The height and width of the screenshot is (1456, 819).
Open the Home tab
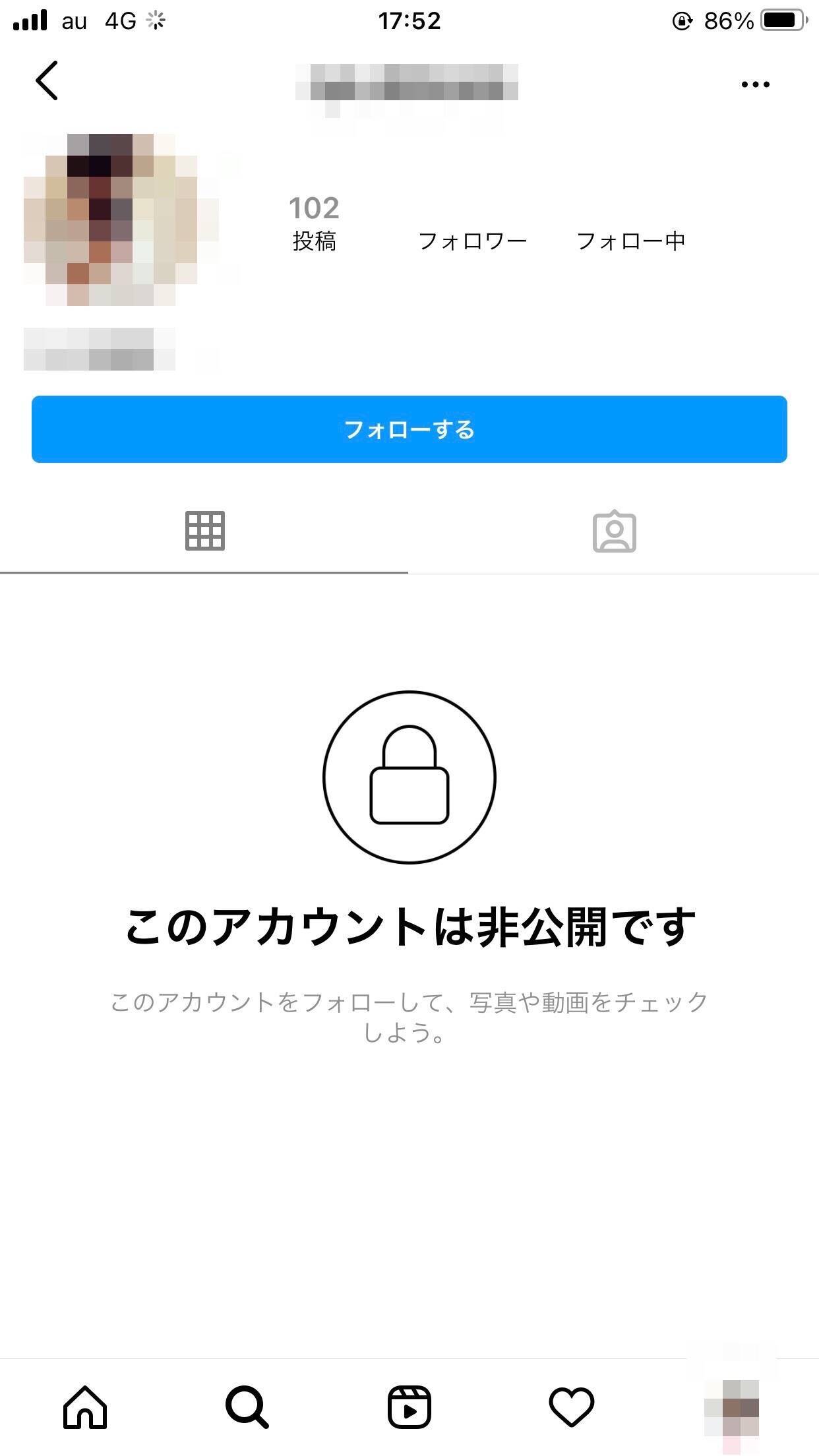[x=85, y=1407]
